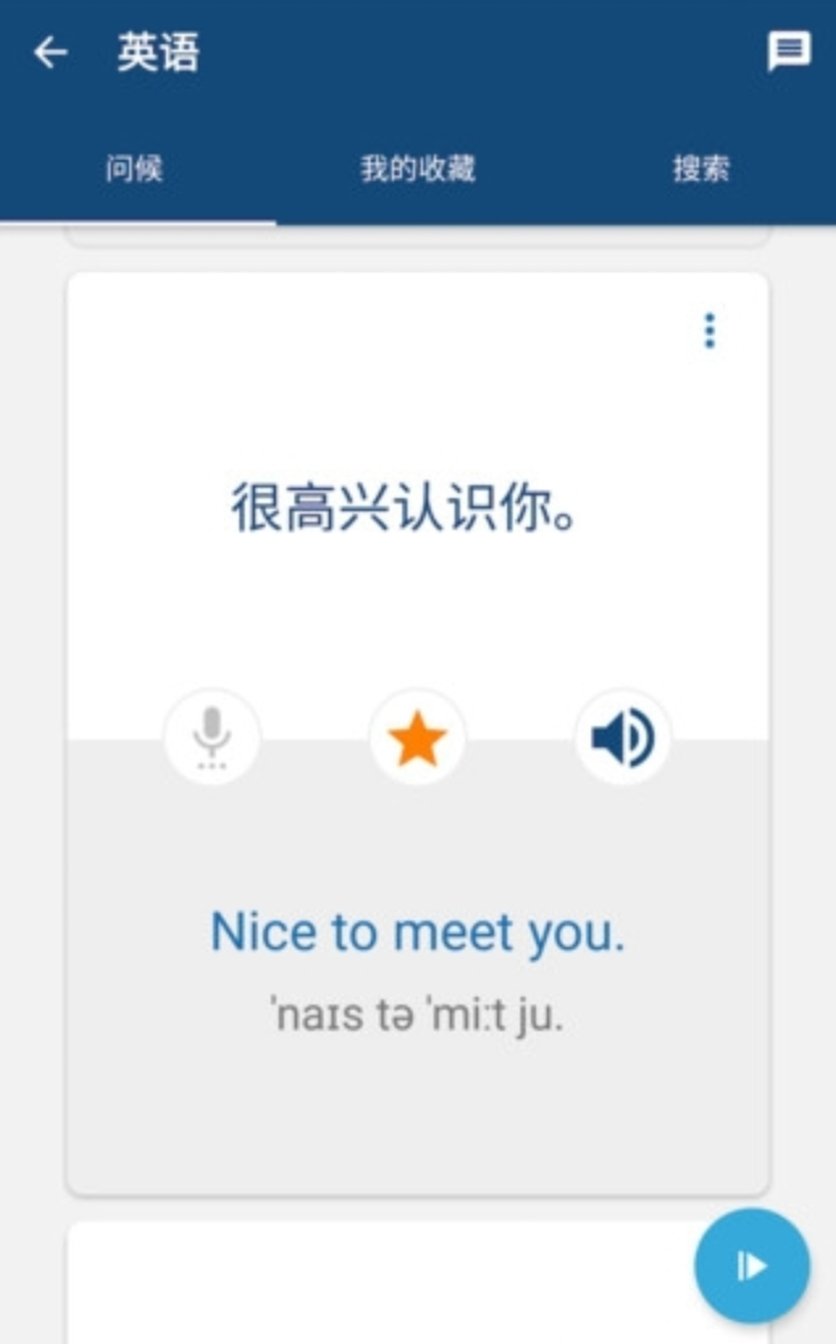This screenshot has height=1344, width=836.
Task: Switch to the 问候 tab
Action: 134,168
